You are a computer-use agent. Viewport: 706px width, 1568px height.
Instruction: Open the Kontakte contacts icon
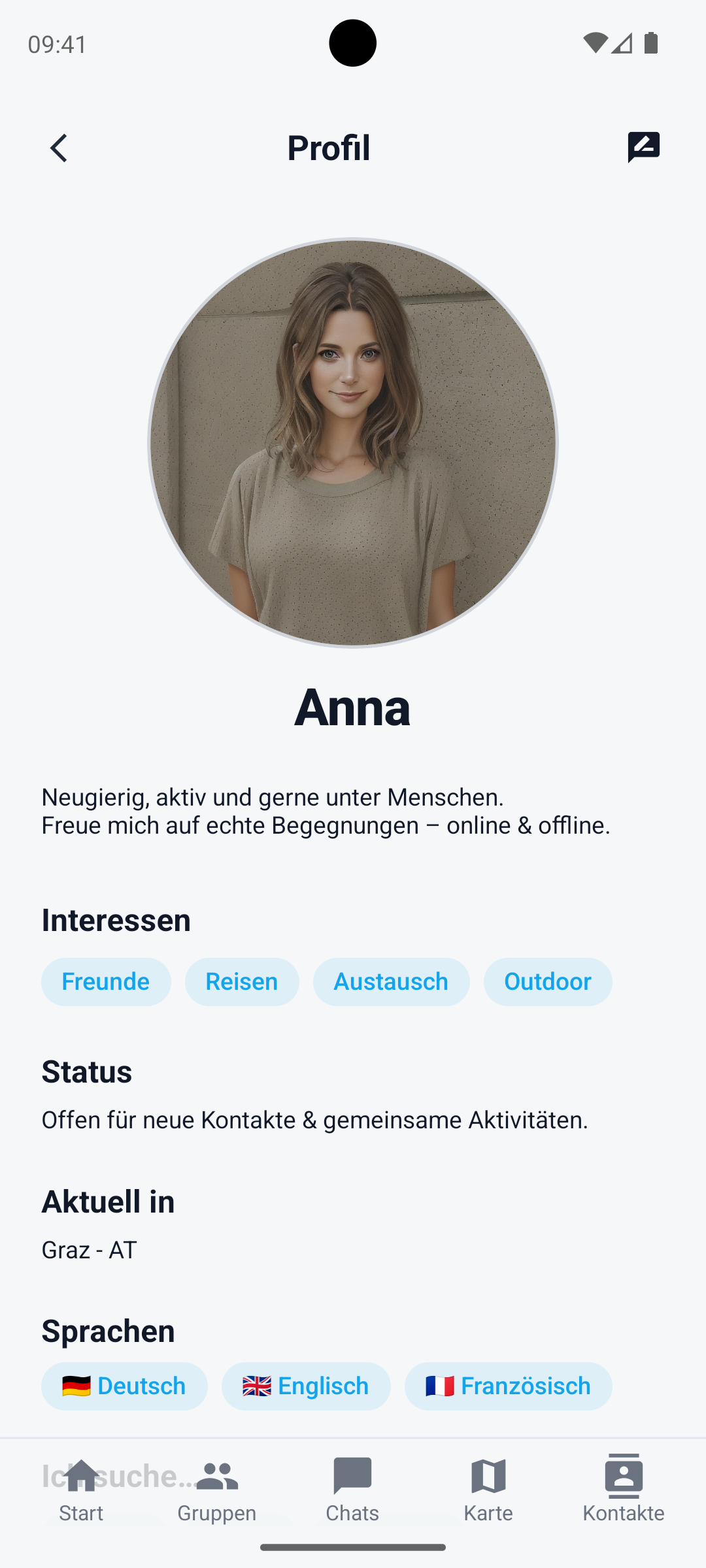point(624,1475)
